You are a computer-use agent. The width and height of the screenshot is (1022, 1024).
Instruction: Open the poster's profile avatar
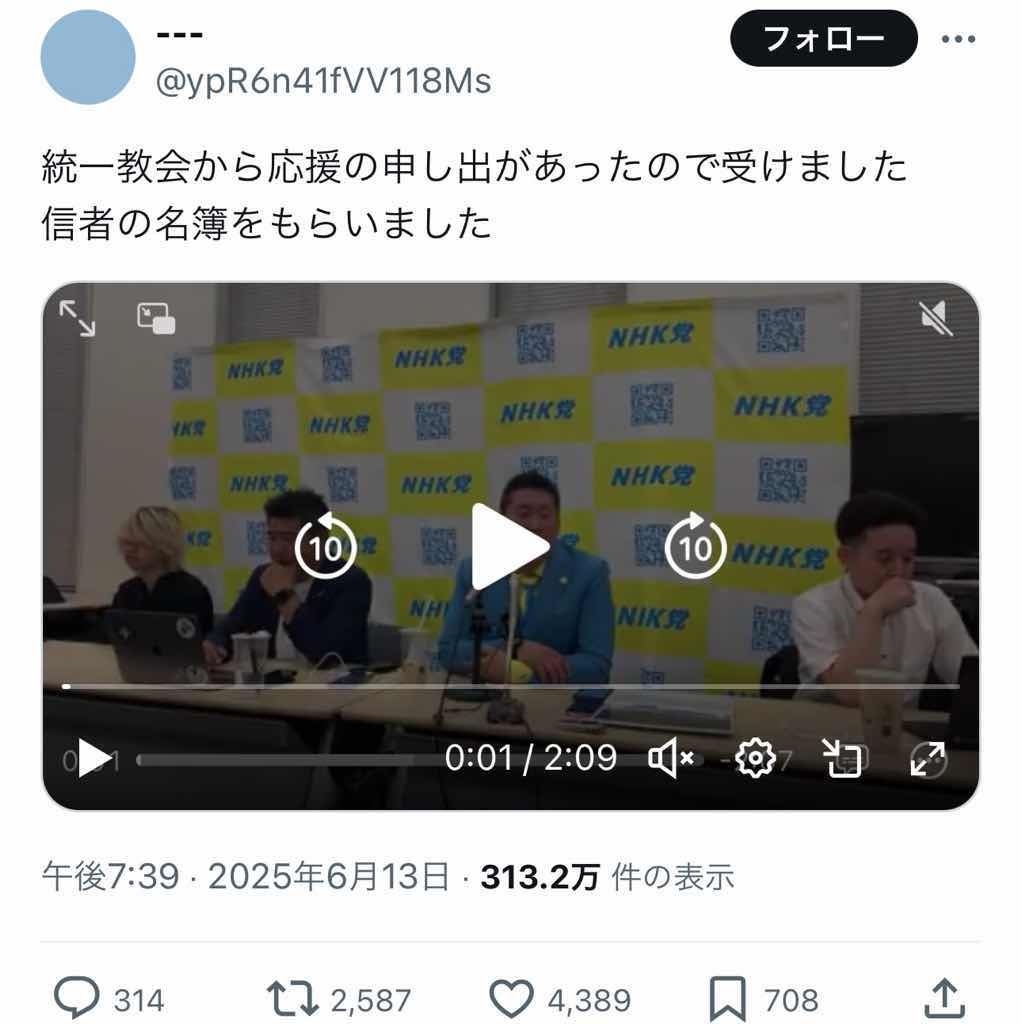87,58
